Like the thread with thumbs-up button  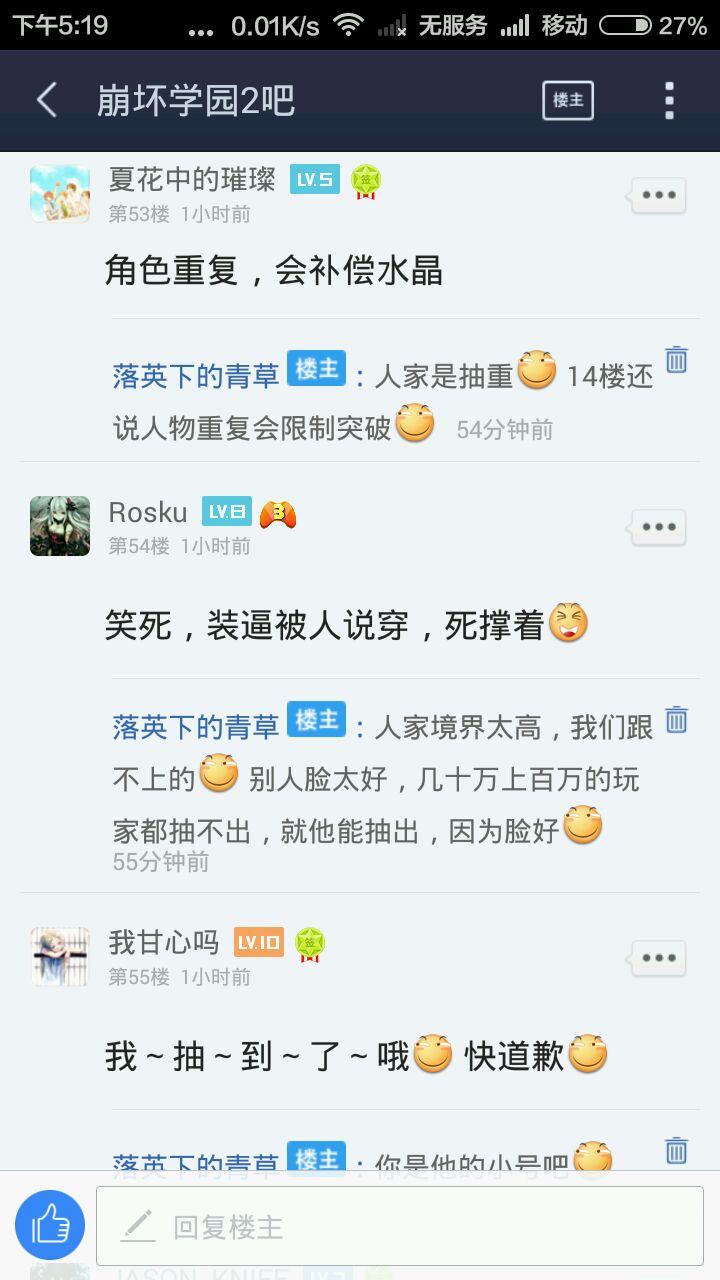tap(50, 1225)
